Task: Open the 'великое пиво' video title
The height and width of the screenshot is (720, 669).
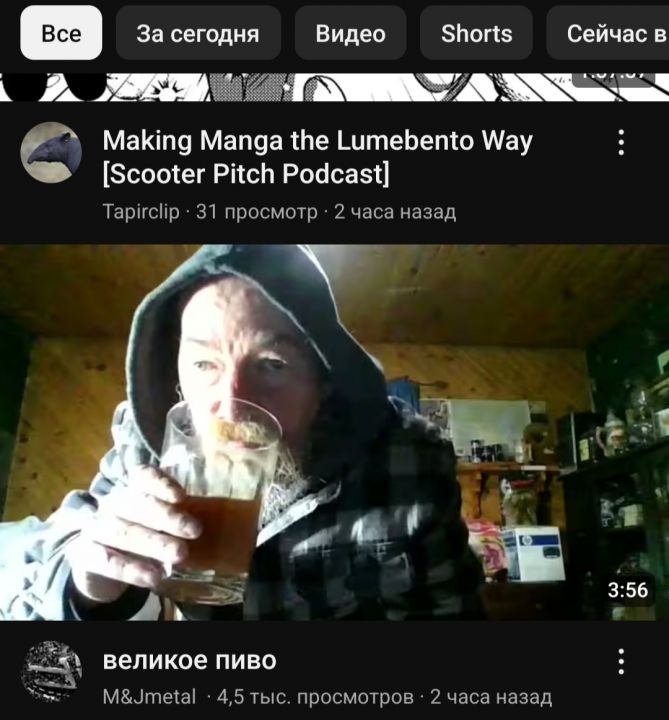Action: 190,661
